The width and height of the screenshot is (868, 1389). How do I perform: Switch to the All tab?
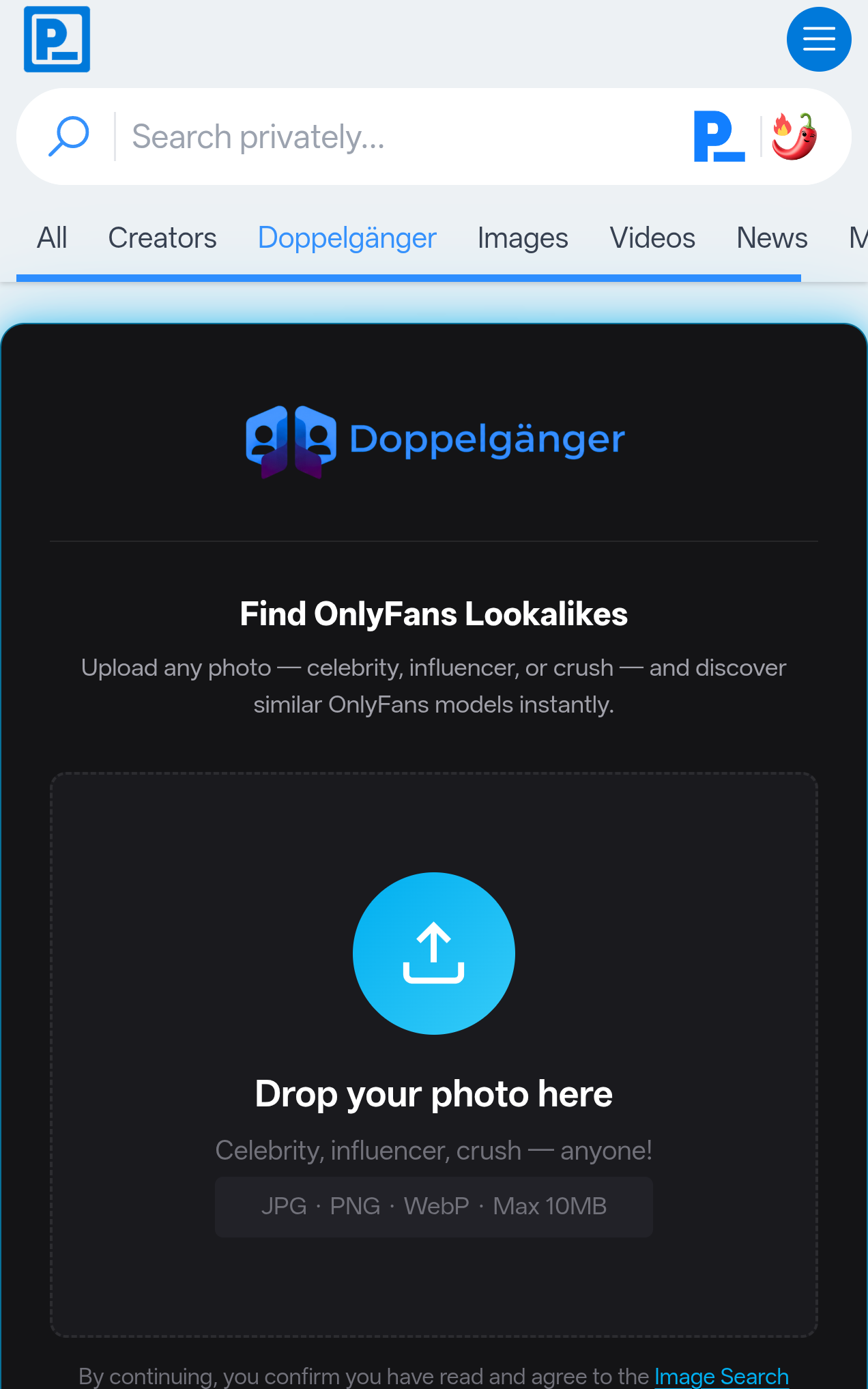tap(52, 238)
